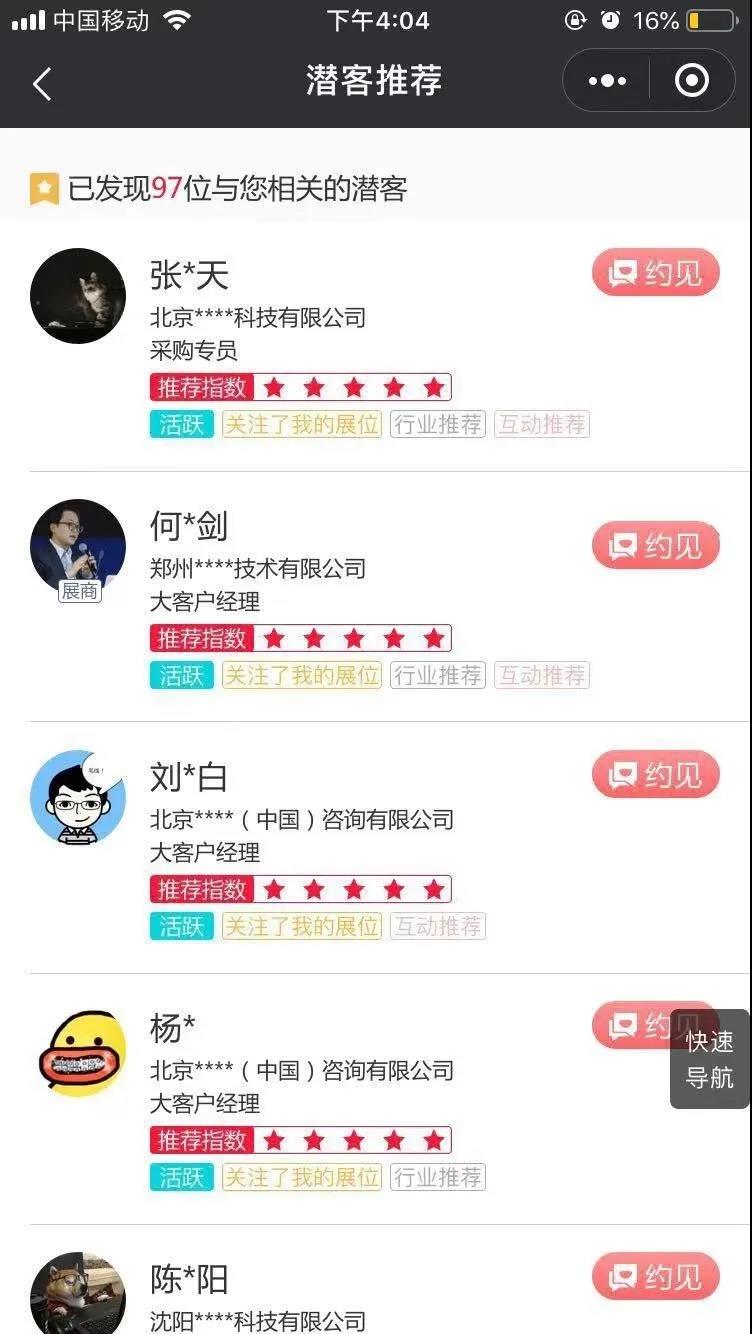
Task: Tap 约见 for 何*剑
Action: pyautogui.click(x=656, y=546)
